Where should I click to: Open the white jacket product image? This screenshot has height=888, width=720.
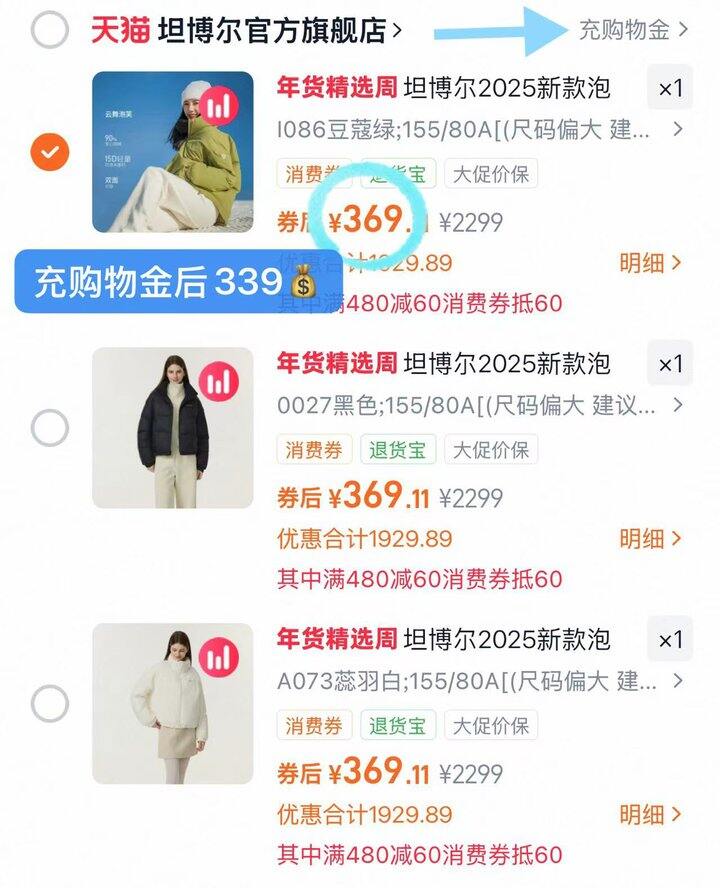point(173,704)
